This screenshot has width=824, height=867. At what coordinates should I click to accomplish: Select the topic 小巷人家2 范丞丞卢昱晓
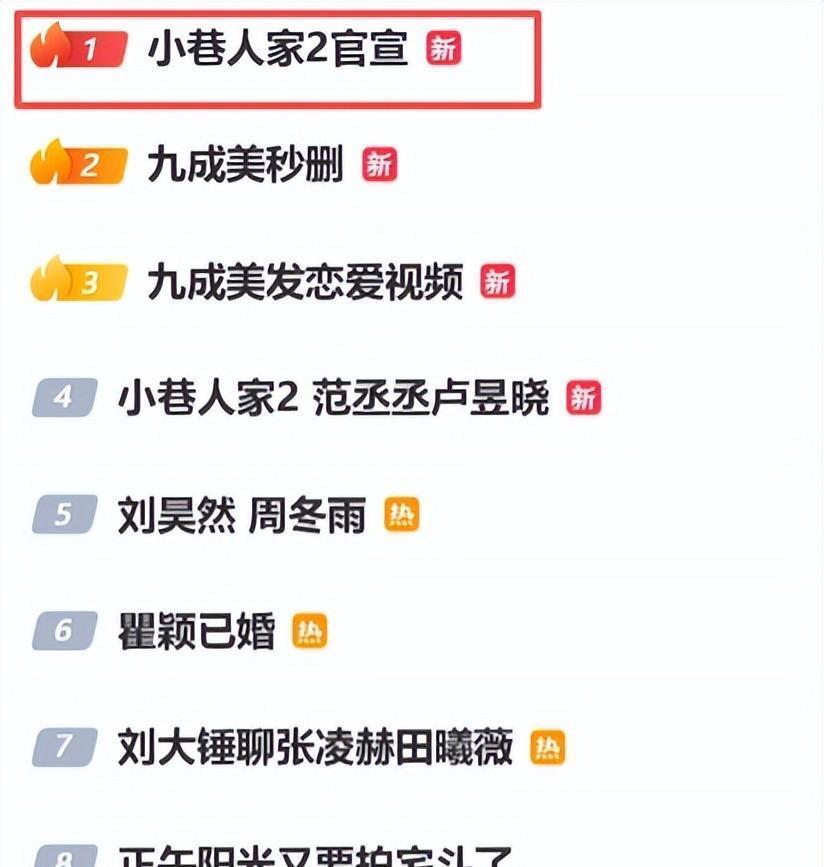click(x=333, y=398)
